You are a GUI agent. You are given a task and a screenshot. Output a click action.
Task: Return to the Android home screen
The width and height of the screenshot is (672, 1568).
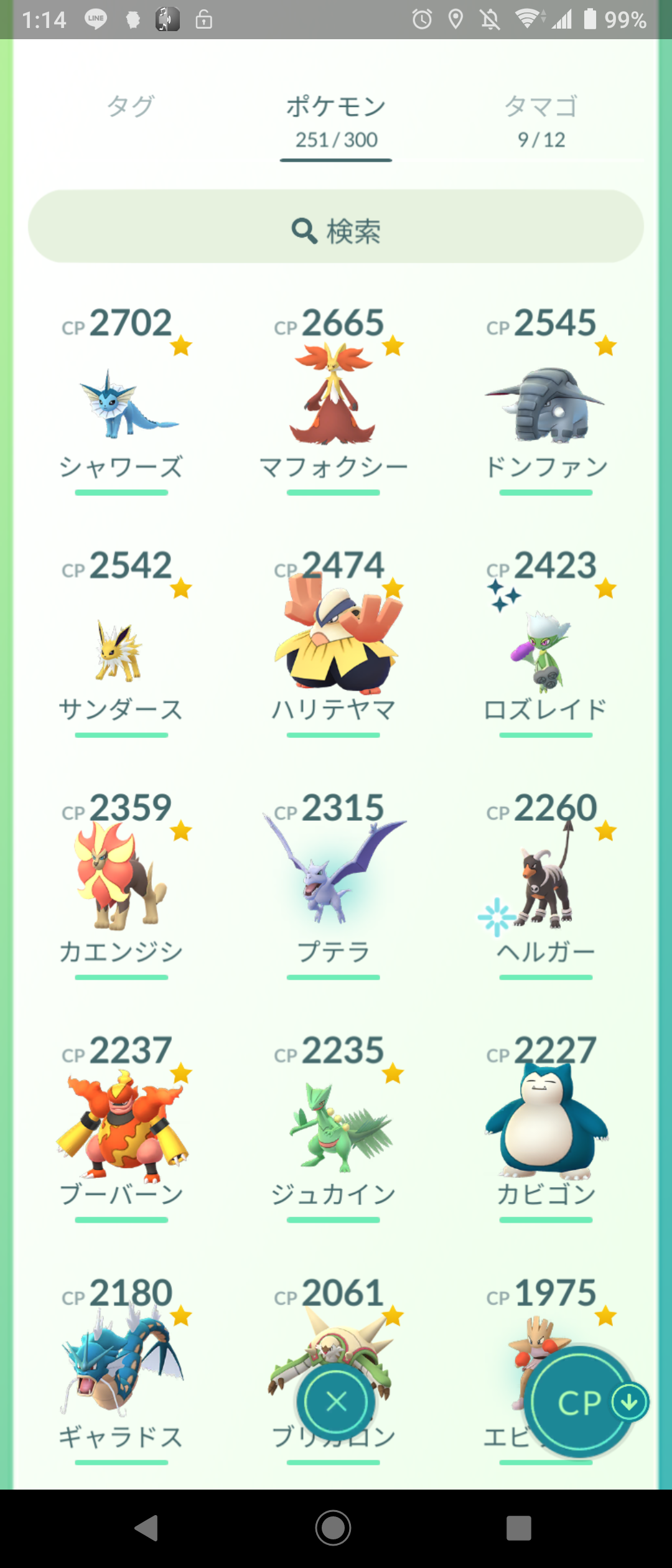tap(333, 1528)
